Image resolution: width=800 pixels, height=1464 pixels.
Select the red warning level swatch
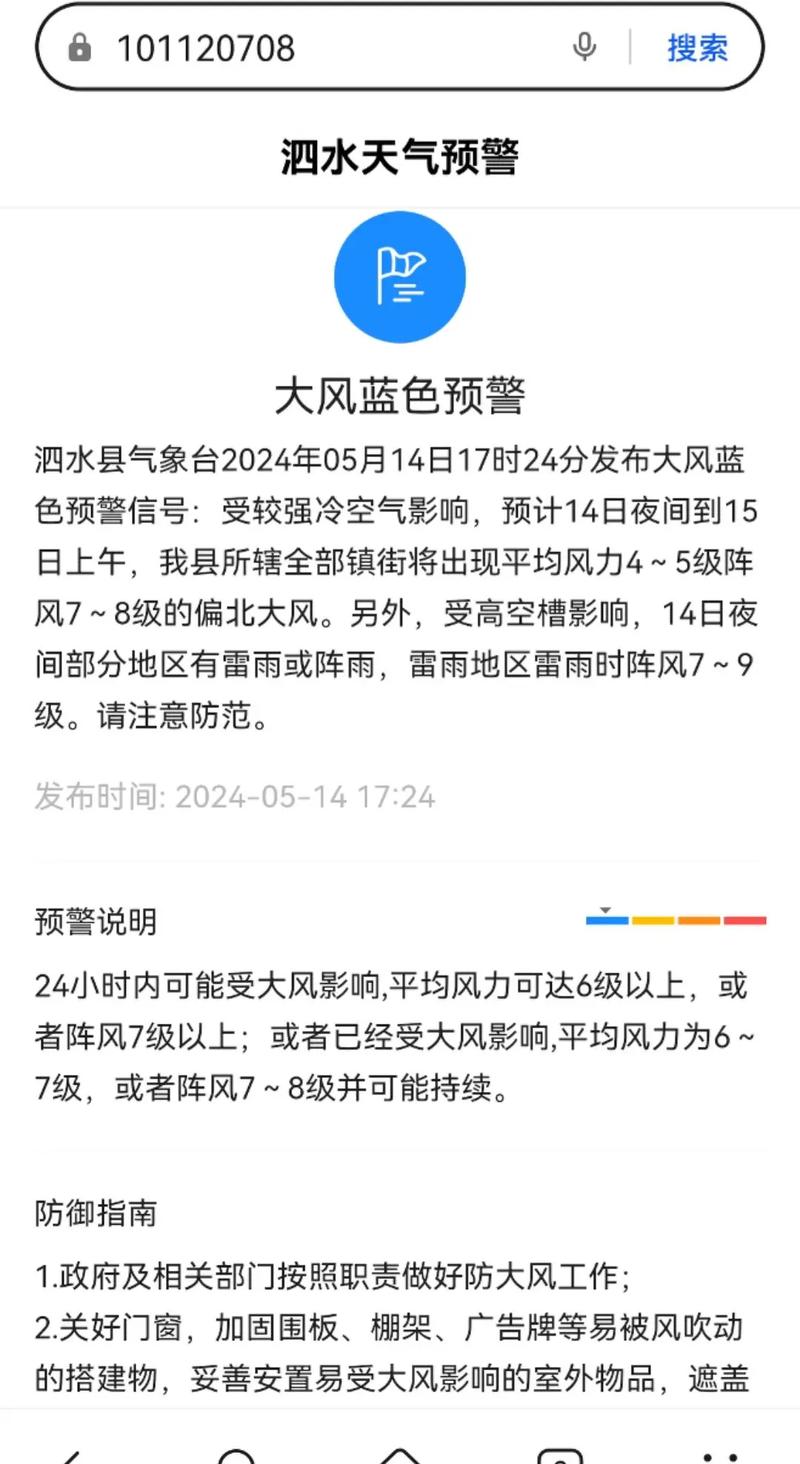(745, 919)
